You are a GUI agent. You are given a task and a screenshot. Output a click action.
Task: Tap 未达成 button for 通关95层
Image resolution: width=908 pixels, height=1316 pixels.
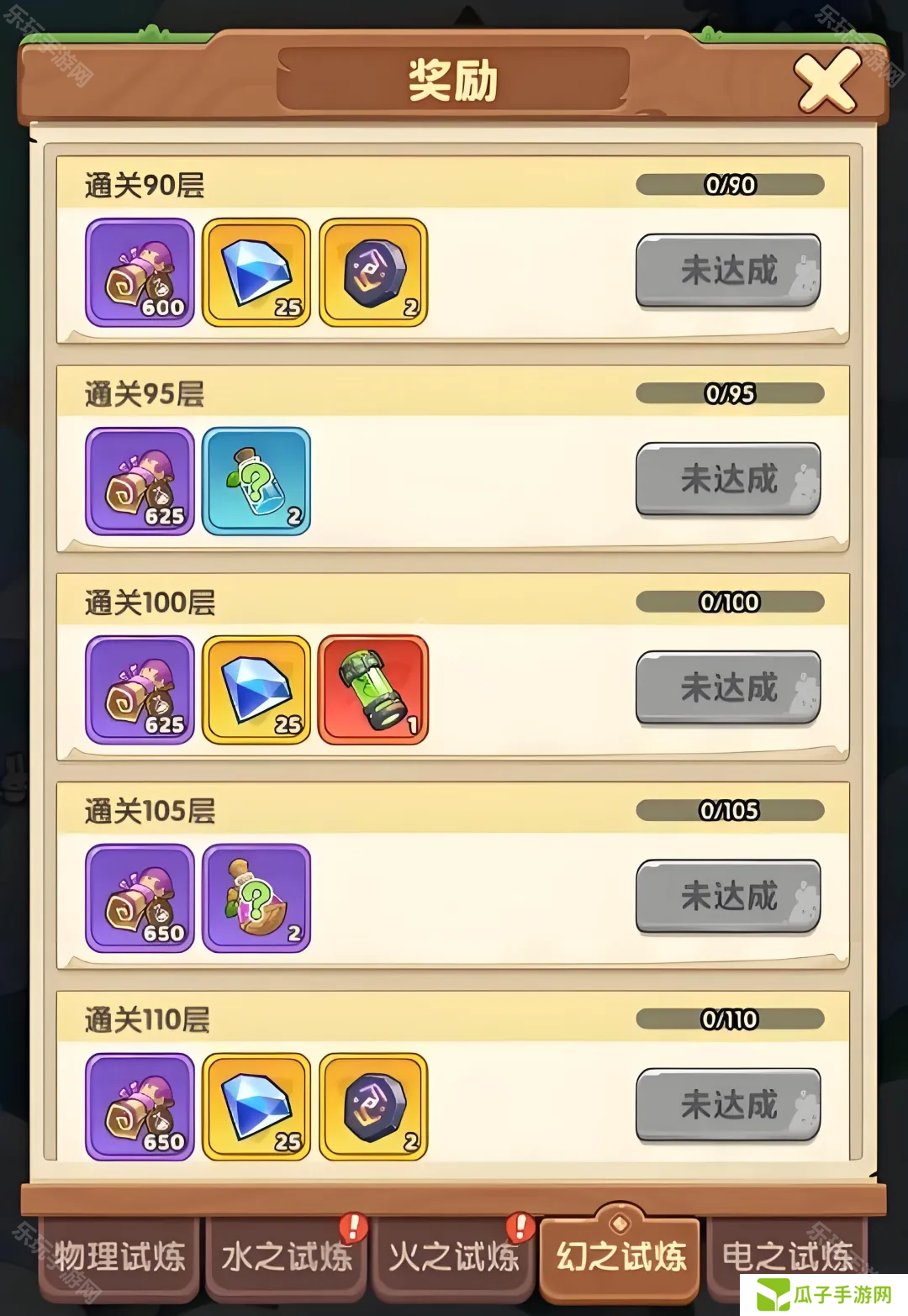[728, 479]
